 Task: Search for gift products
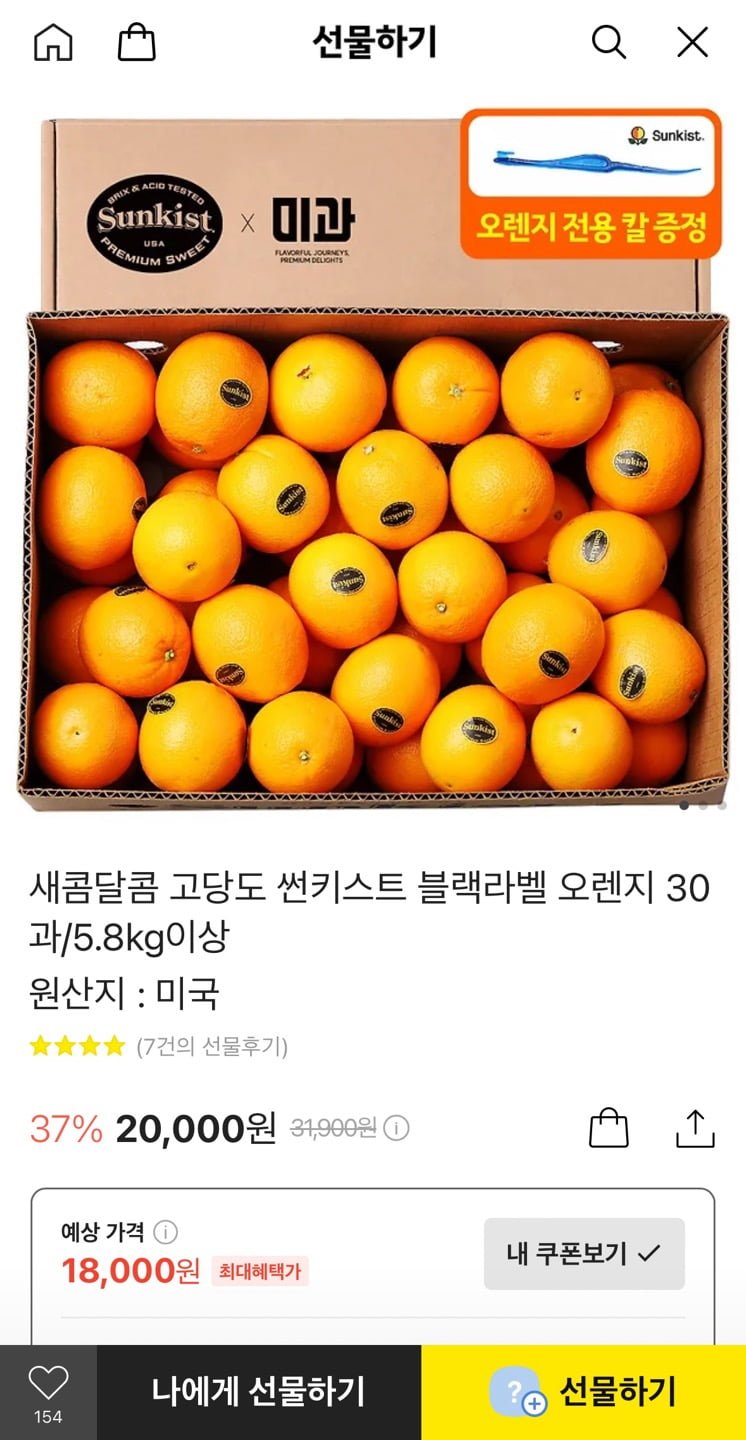click(608, 43)
